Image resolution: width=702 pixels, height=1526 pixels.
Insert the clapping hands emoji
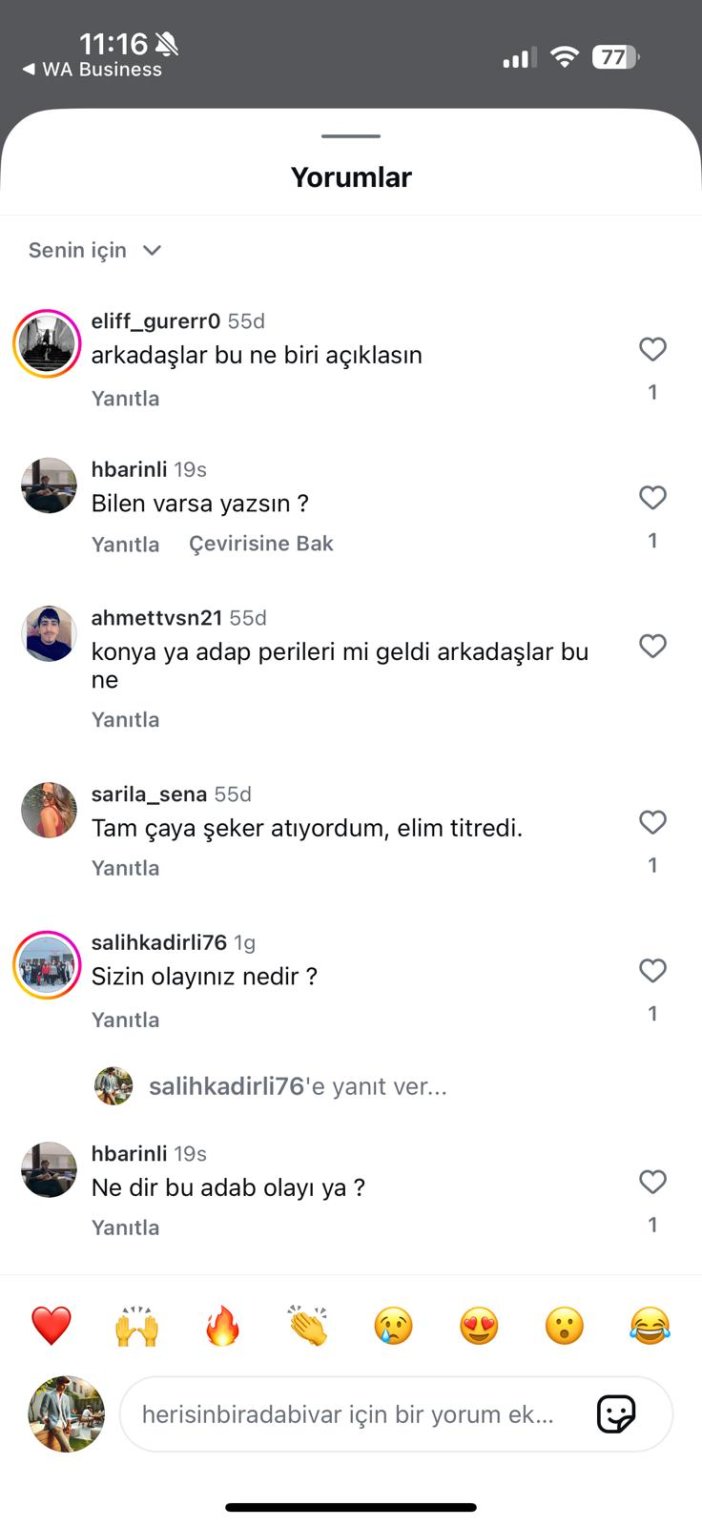[x=307, y=1326]
